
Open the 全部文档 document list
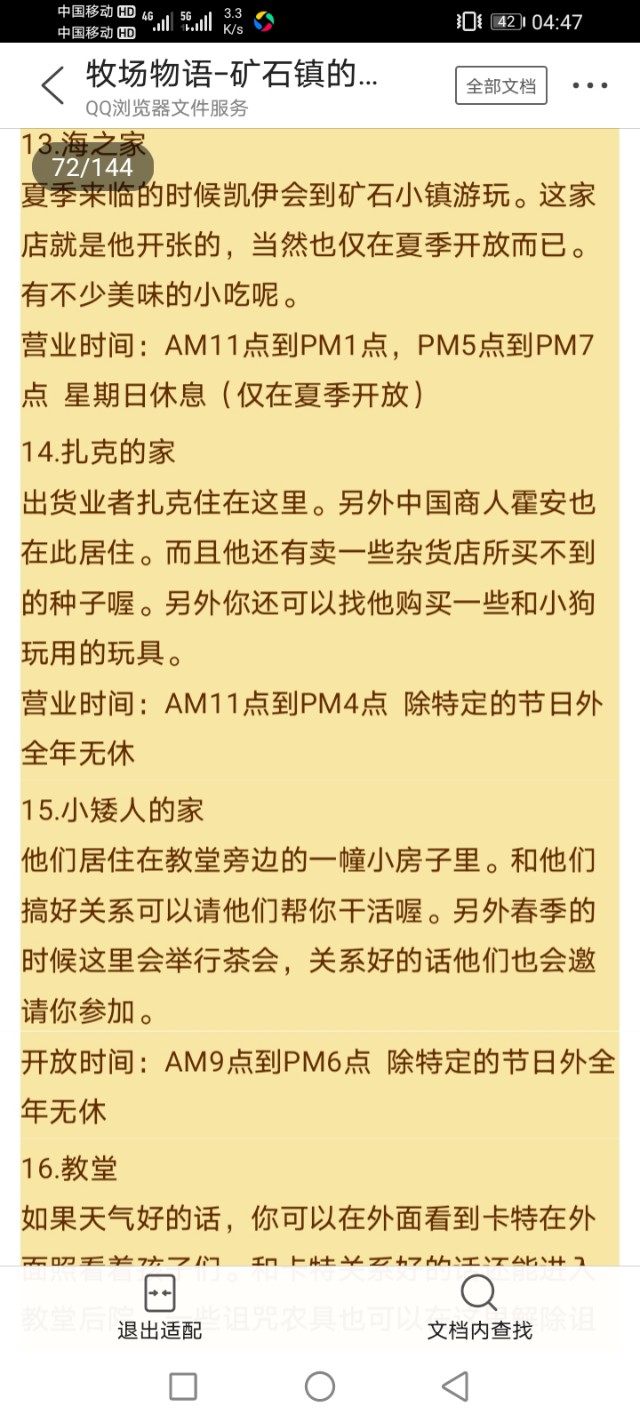point(501,86)
